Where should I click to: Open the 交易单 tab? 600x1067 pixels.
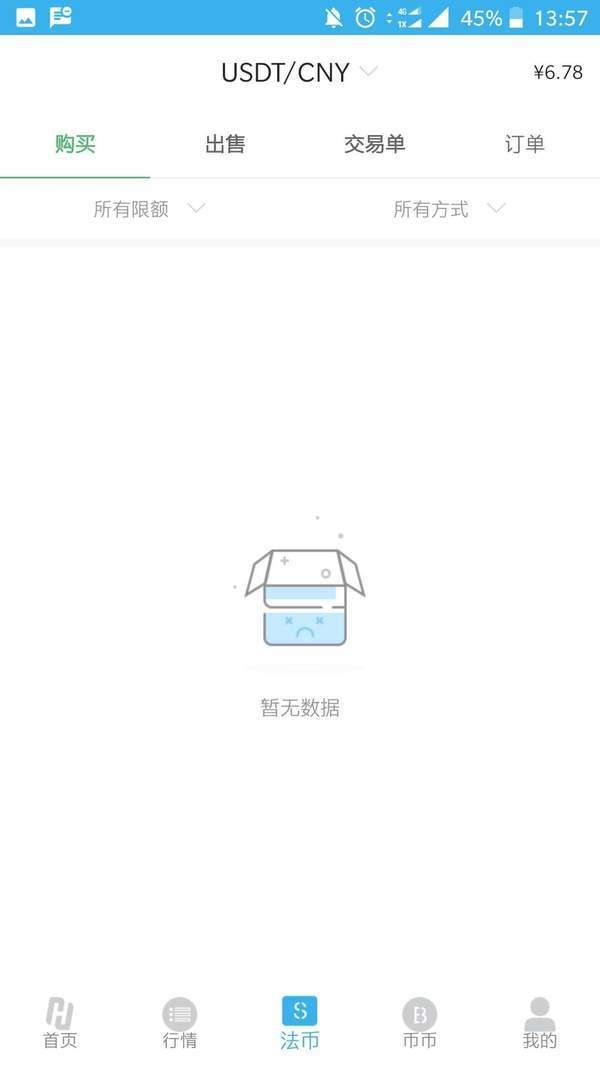click(x=374, y=144)
